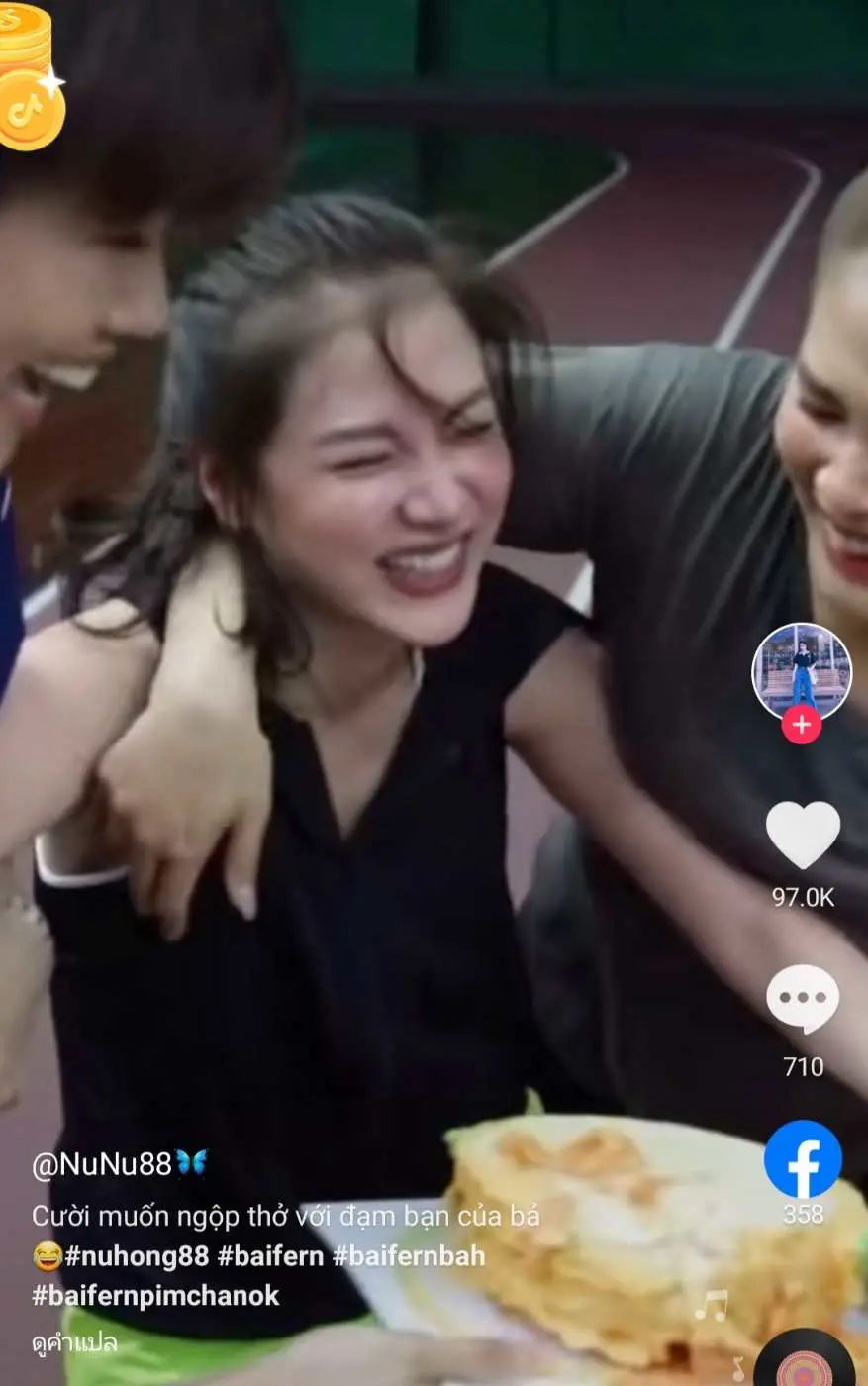Follow the creator with the plus button
The image size is (868, 1386).
point(801,726)
